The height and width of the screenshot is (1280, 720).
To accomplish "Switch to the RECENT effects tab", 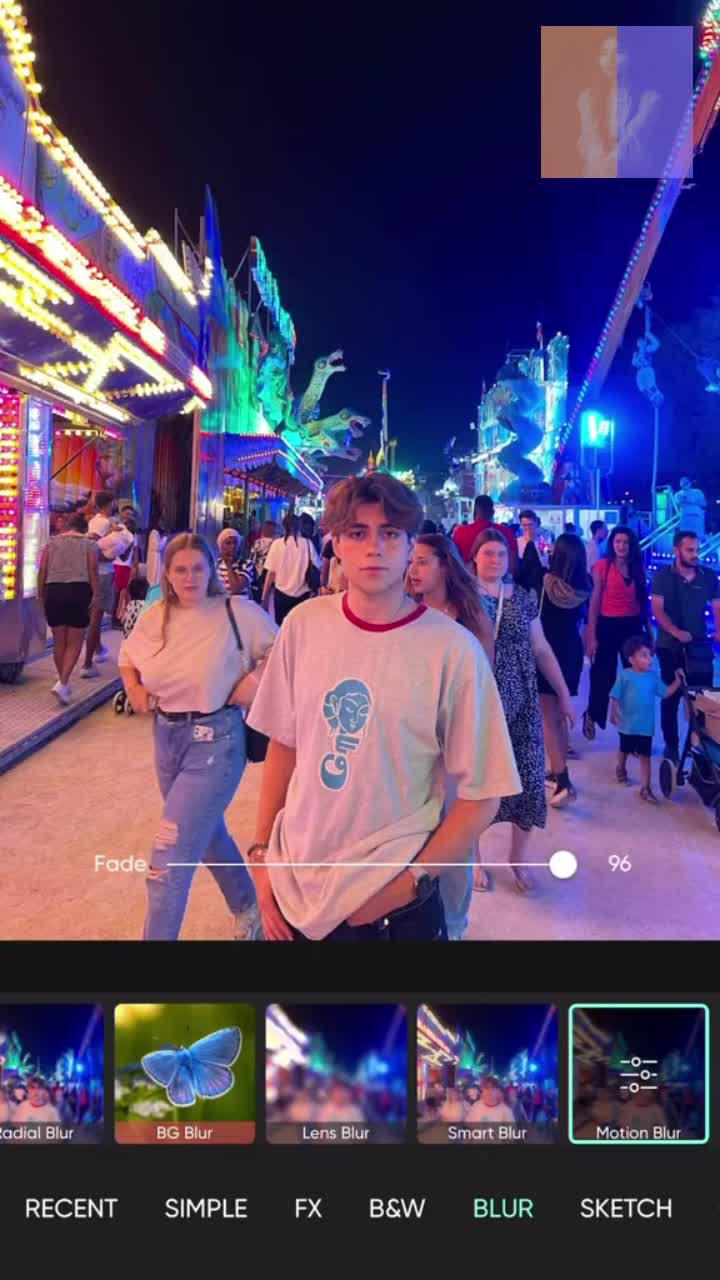I will [x=71, y=1208].
